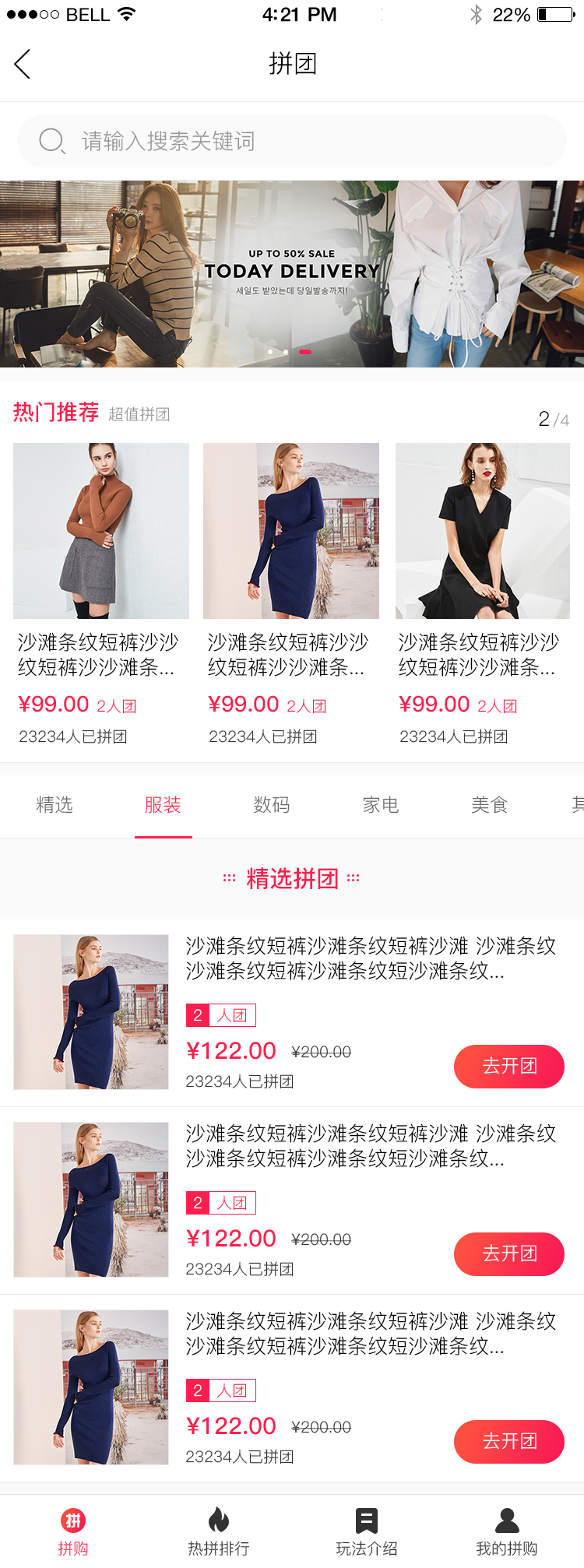Open the 玩法介绍 bottom tab
The width and height of the screenshot is (584, 1568).
(366, 1531)
